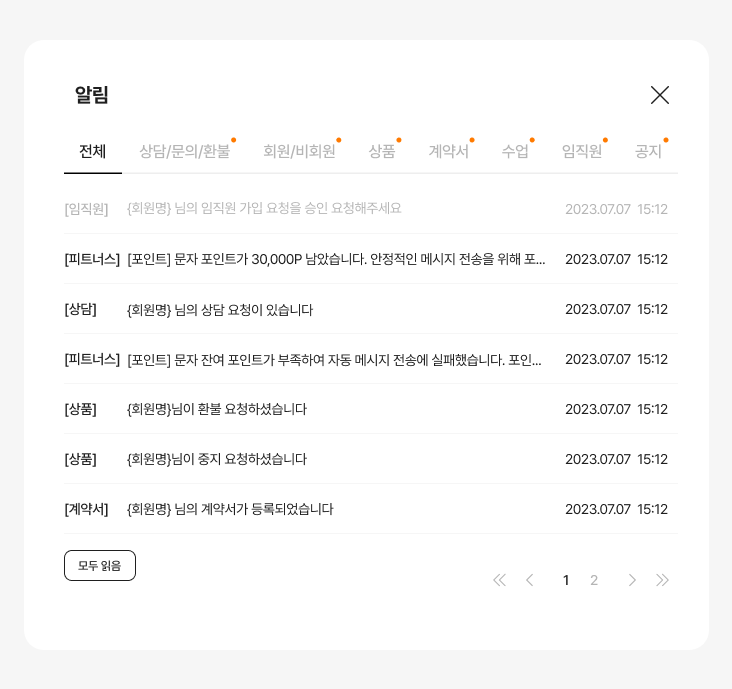Go to page 2
Screen dimensions: 732x689
[x=594, y=580]
